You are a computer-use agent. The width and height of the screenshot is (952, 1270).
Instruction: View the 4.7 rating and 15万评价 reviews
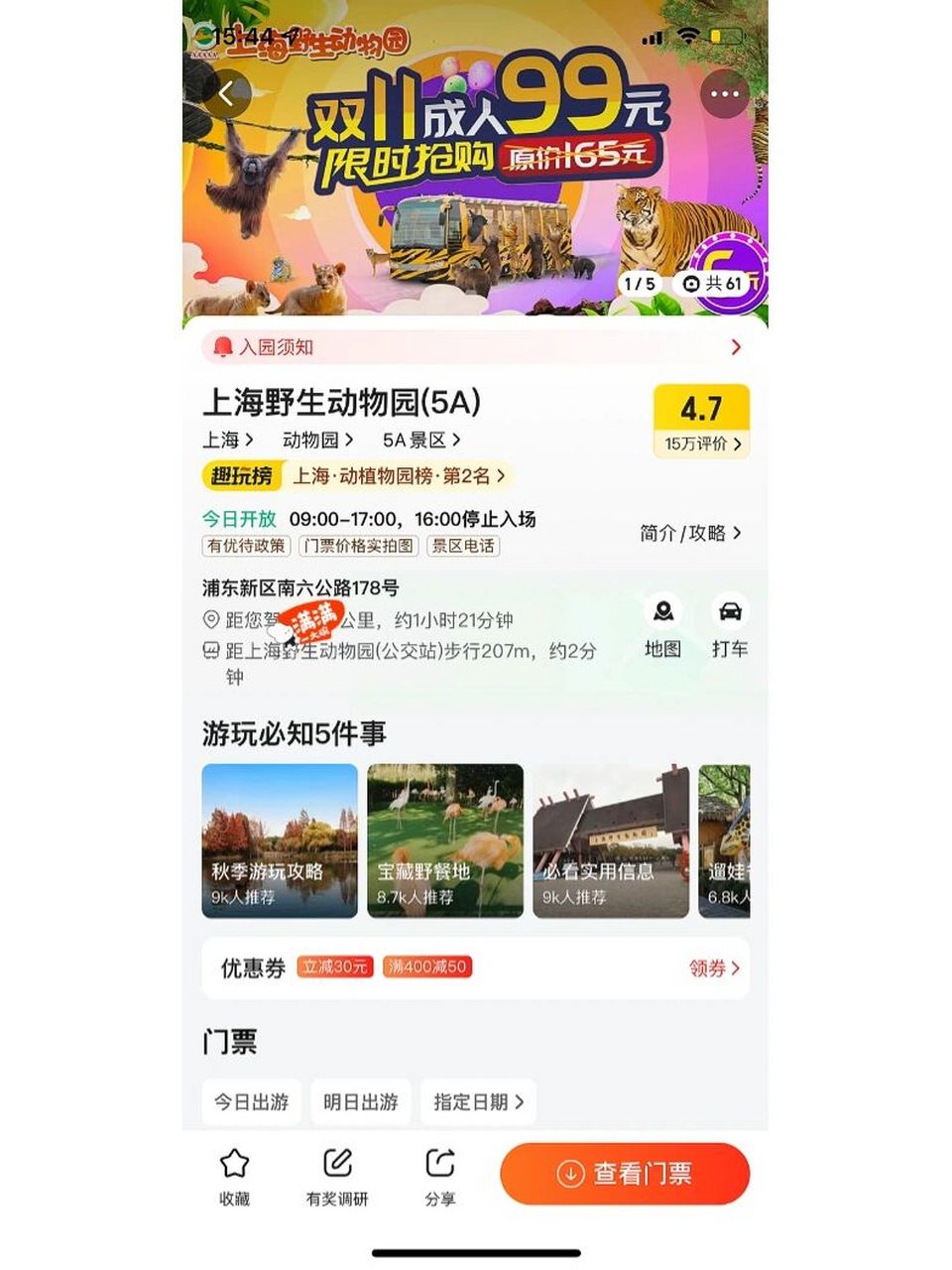[x=701, y=421]
